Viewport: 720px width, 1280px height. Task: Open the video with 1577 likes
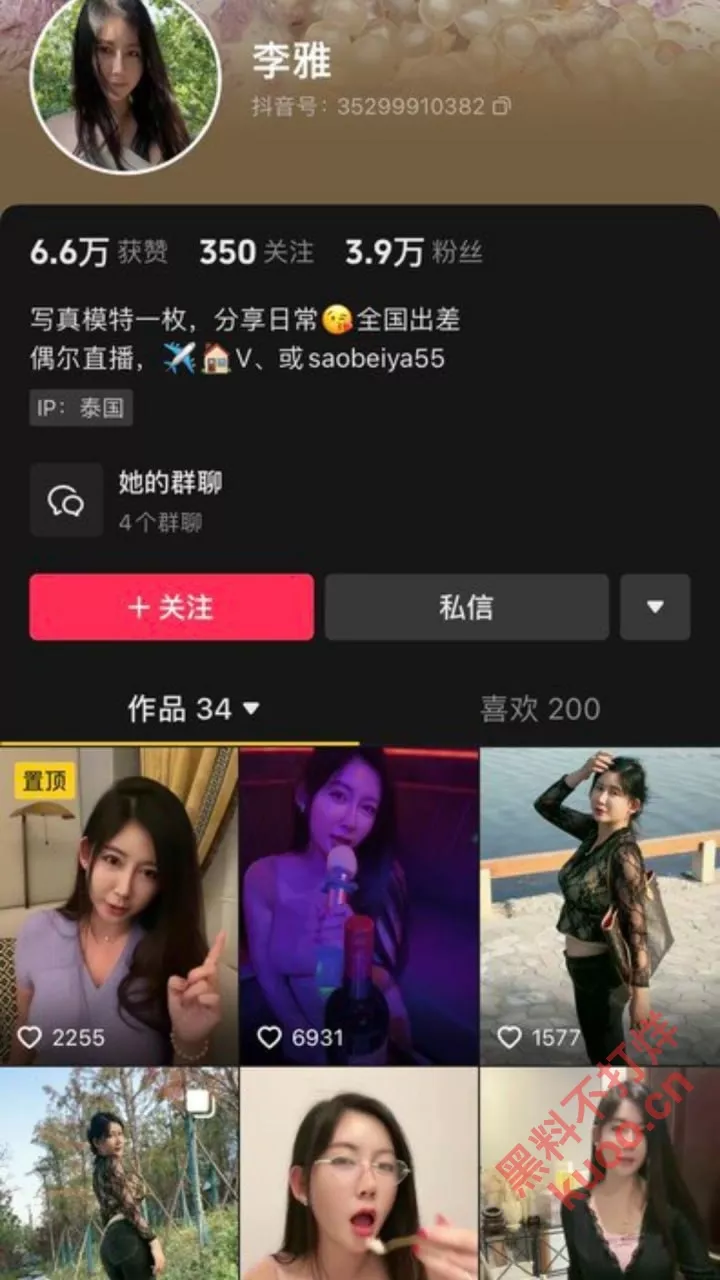600,905
